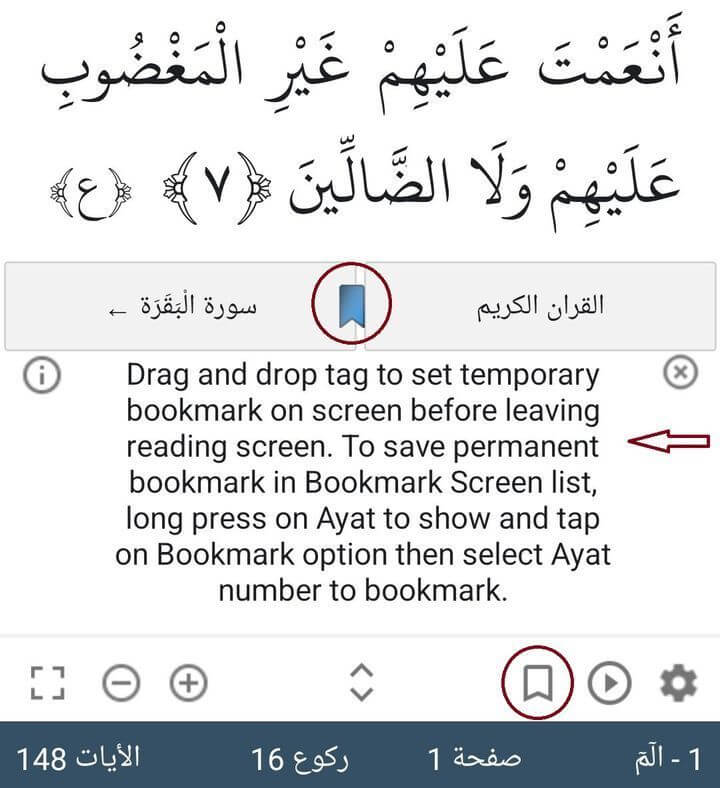The width and height of the screenshot is (720, 788).
Task: Tap the up-down arrows scroll control
Action: pos(361,682)
